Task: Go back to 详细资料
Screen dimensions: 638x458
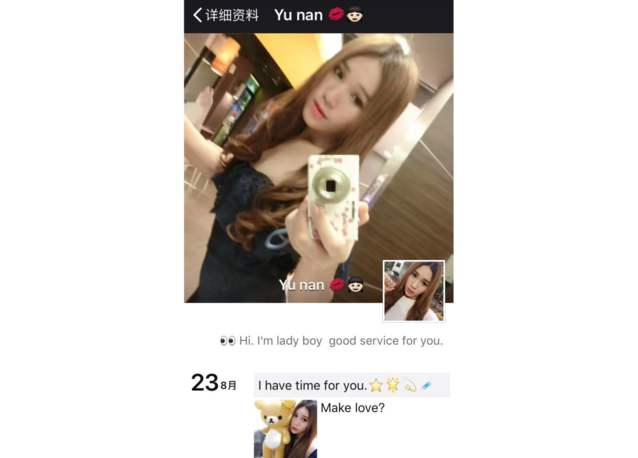Action: 225,15
